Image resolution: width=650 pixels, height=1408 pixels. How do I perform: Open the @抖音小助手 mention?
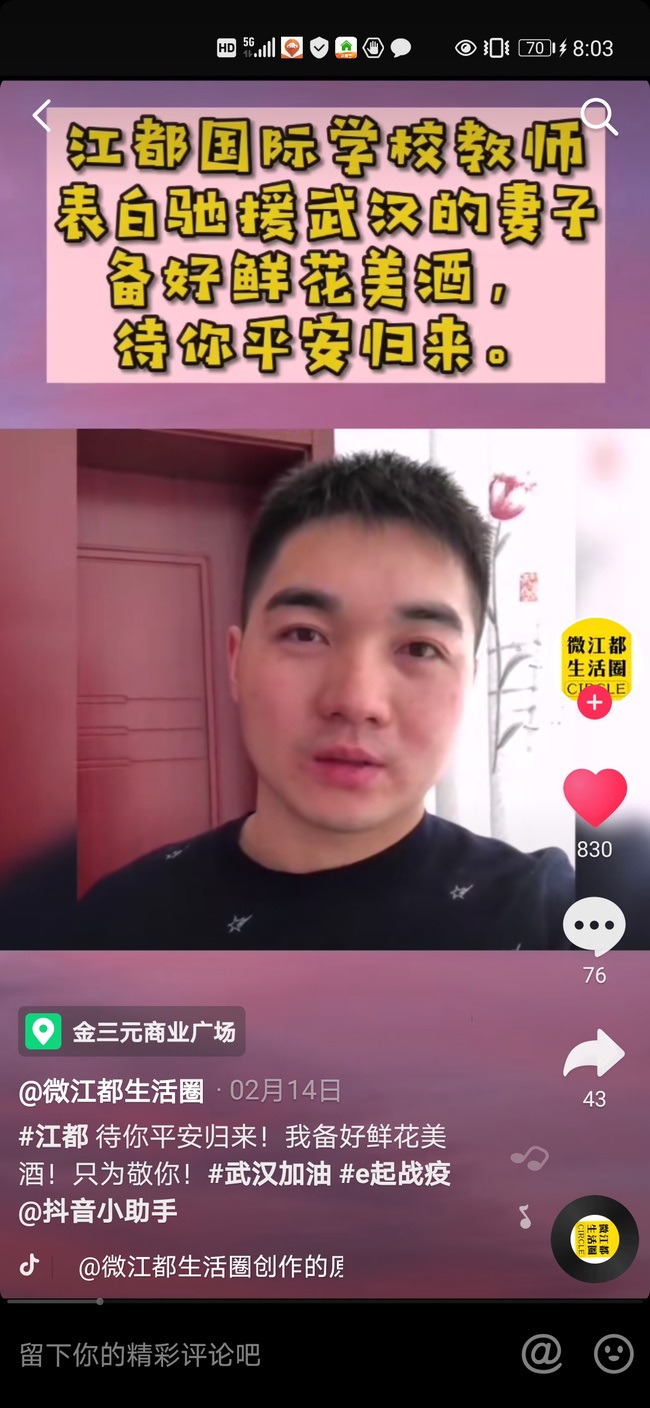[98, 1211]
